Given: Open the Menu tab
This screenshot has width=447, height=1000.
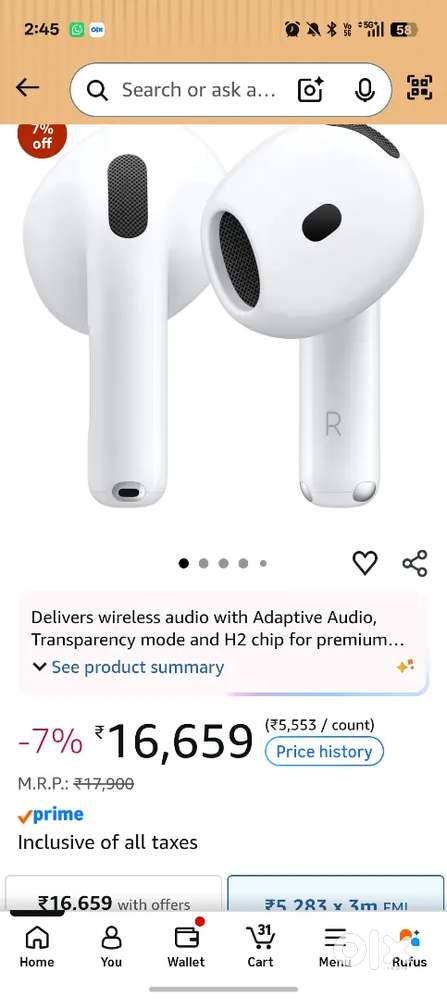Looking at the screenshot, I should coord(335,946).
